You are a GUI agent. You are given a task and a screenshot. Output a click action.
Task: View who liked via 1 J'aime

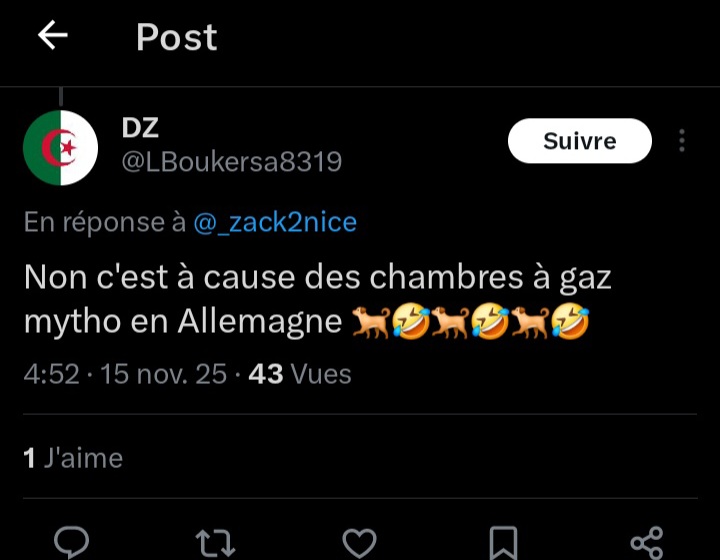[x=73, y=458]
